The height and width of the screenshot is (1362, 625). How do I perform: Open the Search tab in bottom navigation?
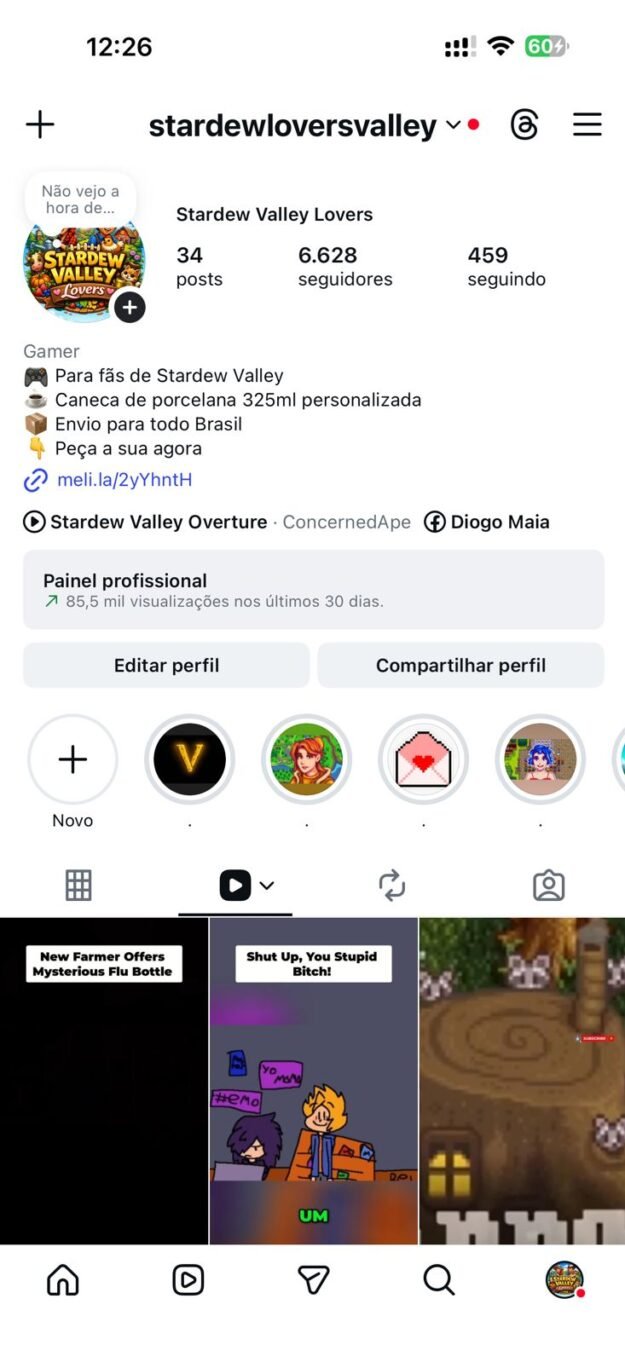(438, 1280)
